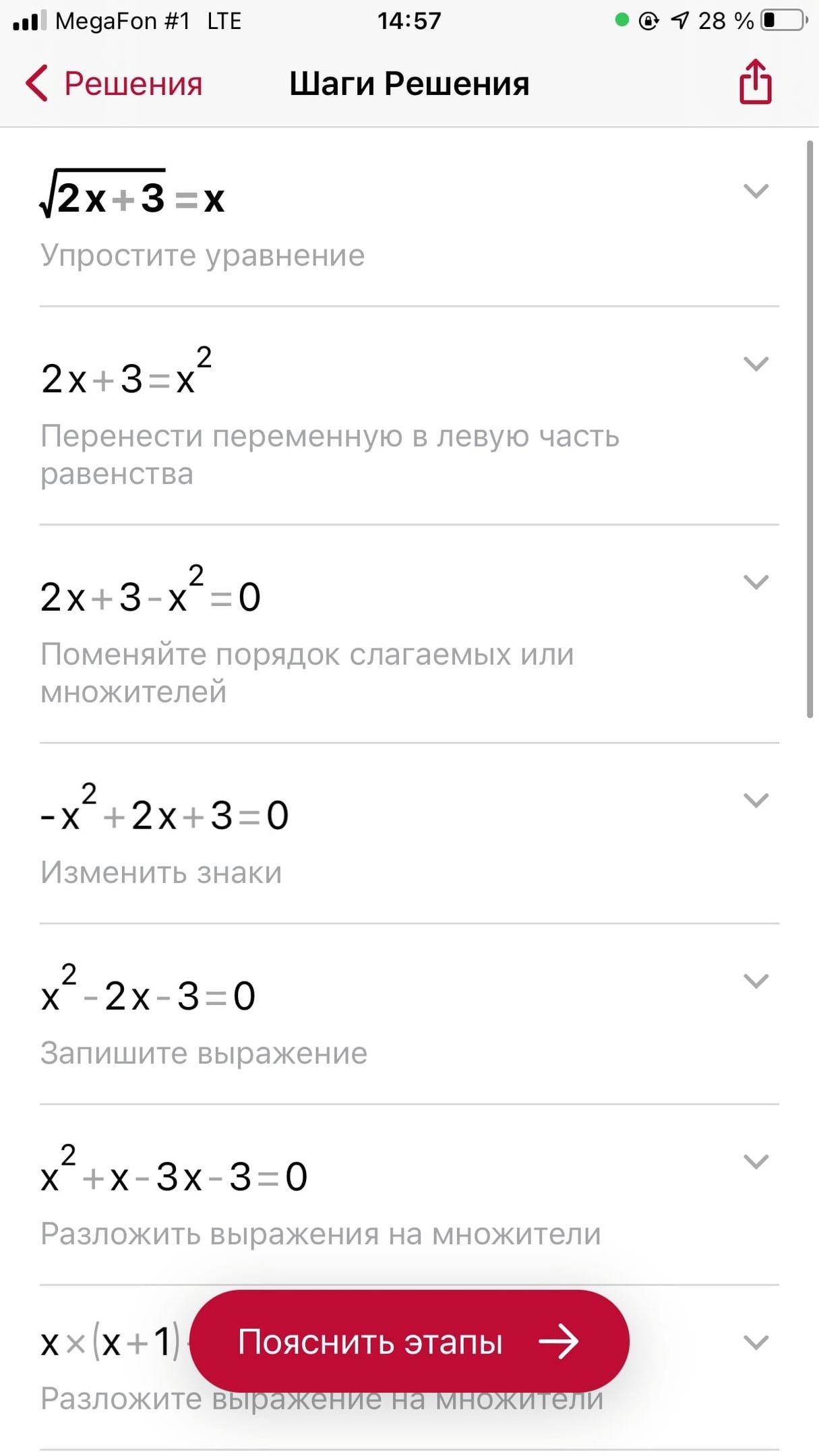Expand the √(2x+3)=x step
This screenshot has height=1456, width=819.
coord(756,191)
